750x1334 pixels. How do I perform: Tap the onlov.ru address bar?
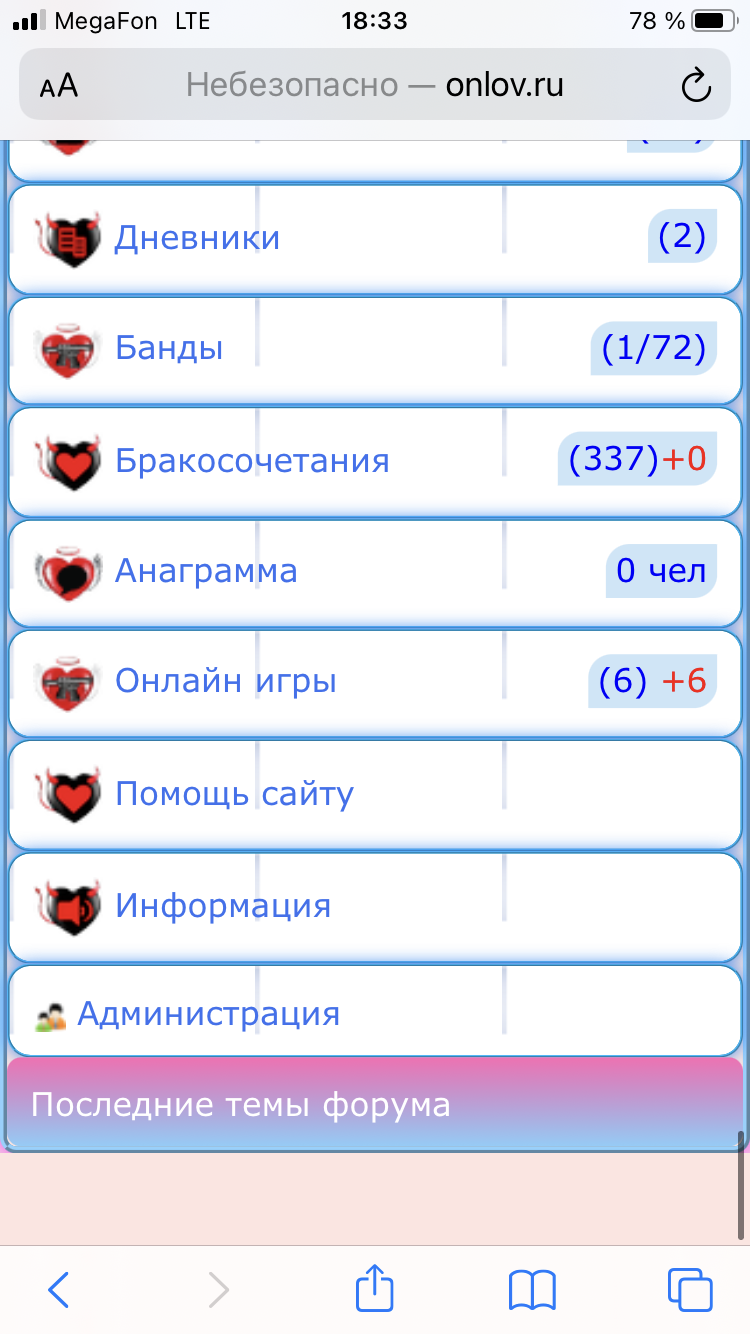pyautogui.click(x=375, y=86)
